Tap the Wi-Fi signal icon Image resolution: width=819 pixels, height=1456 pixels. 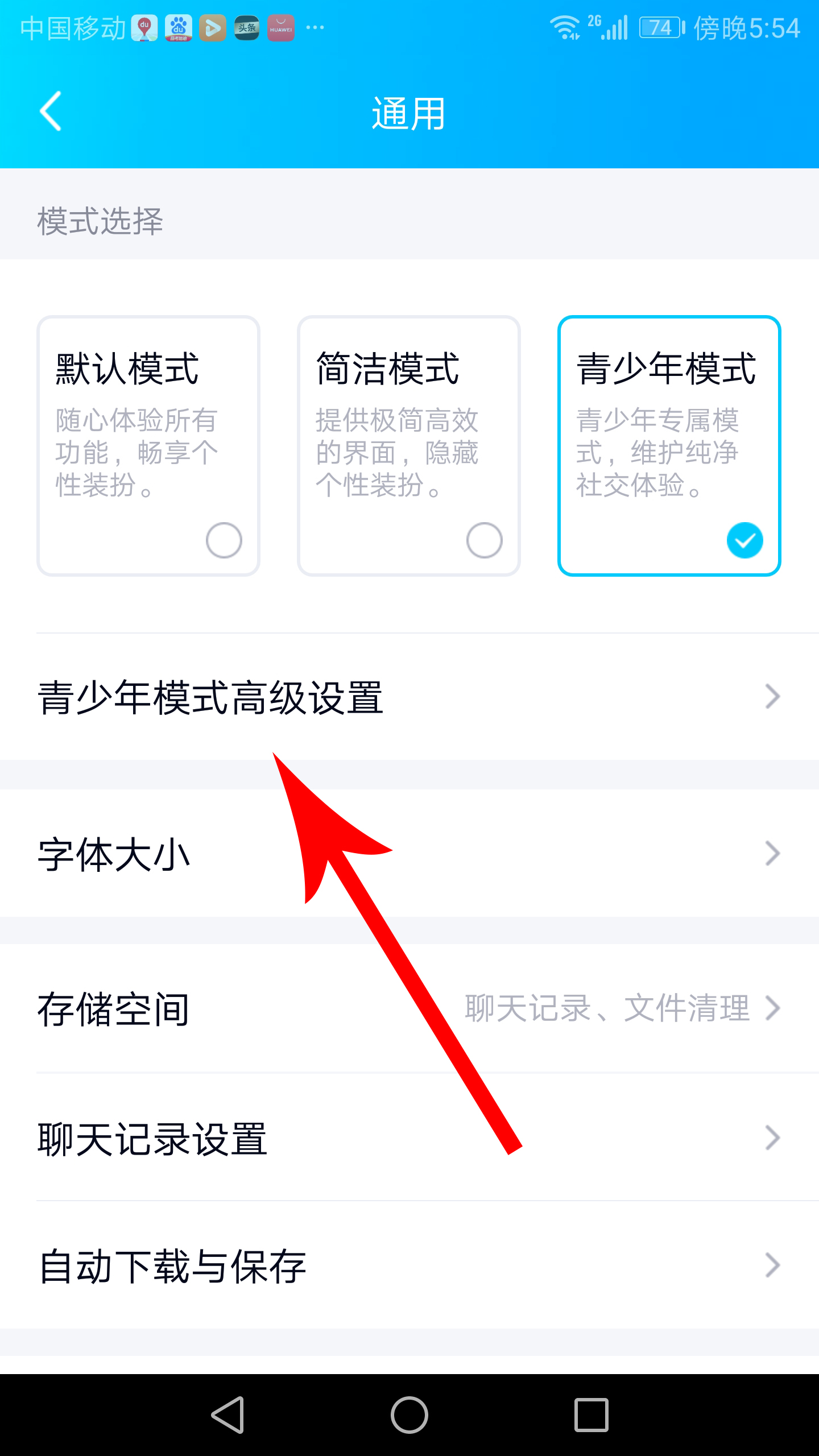pos(566,27)
